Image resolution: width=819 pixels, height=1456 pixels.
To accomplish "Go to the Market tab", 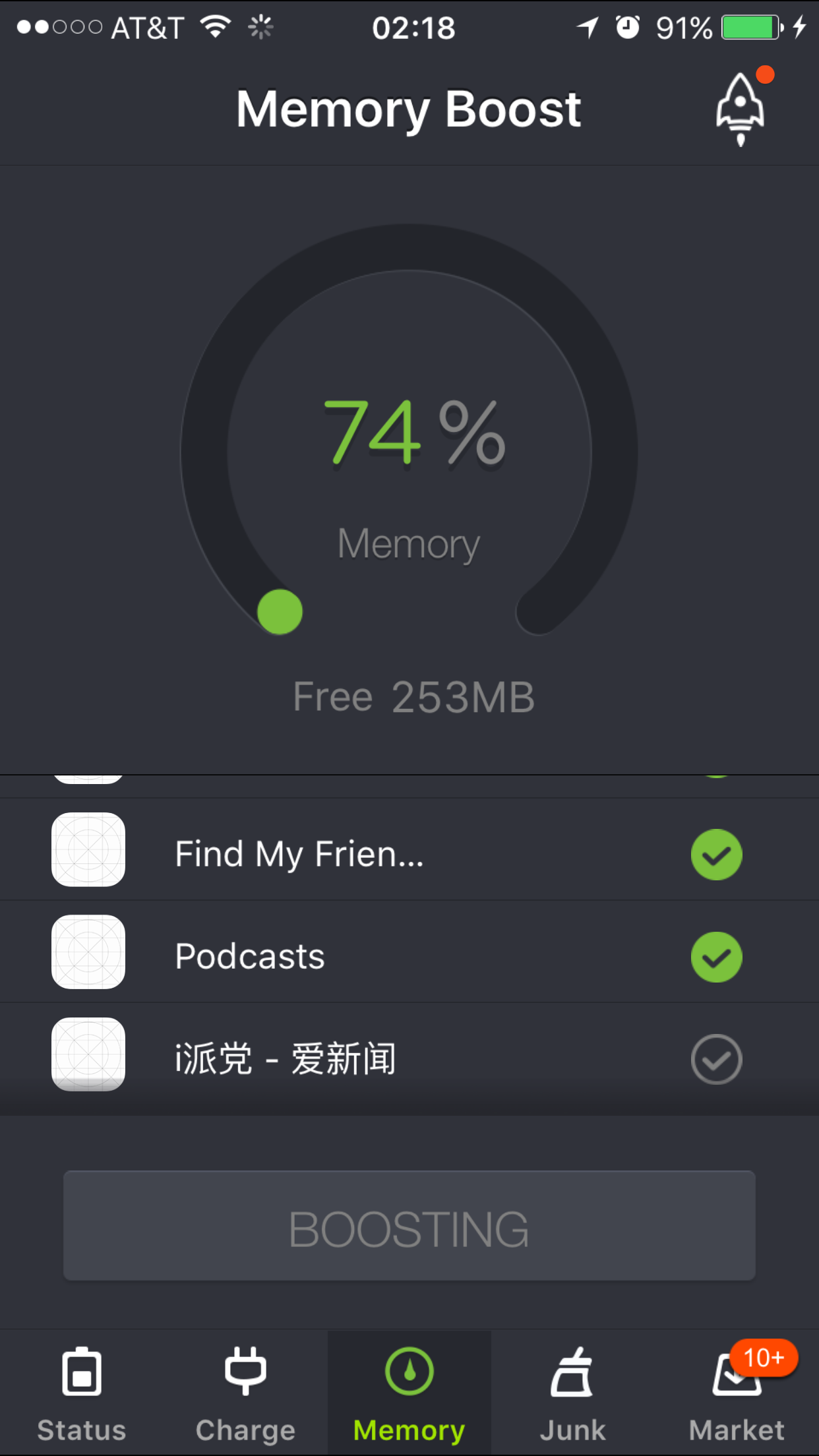I will [737, 1393].
